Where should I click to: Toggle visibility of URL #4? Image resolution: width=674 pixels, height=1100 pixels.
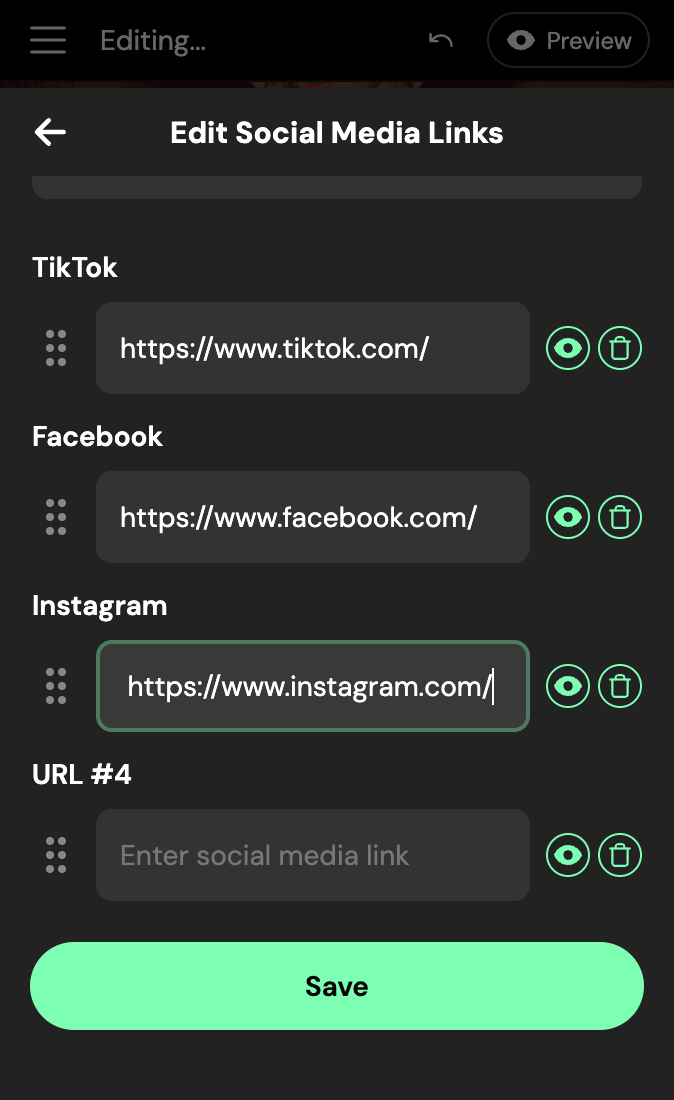(x=568, y=855)
